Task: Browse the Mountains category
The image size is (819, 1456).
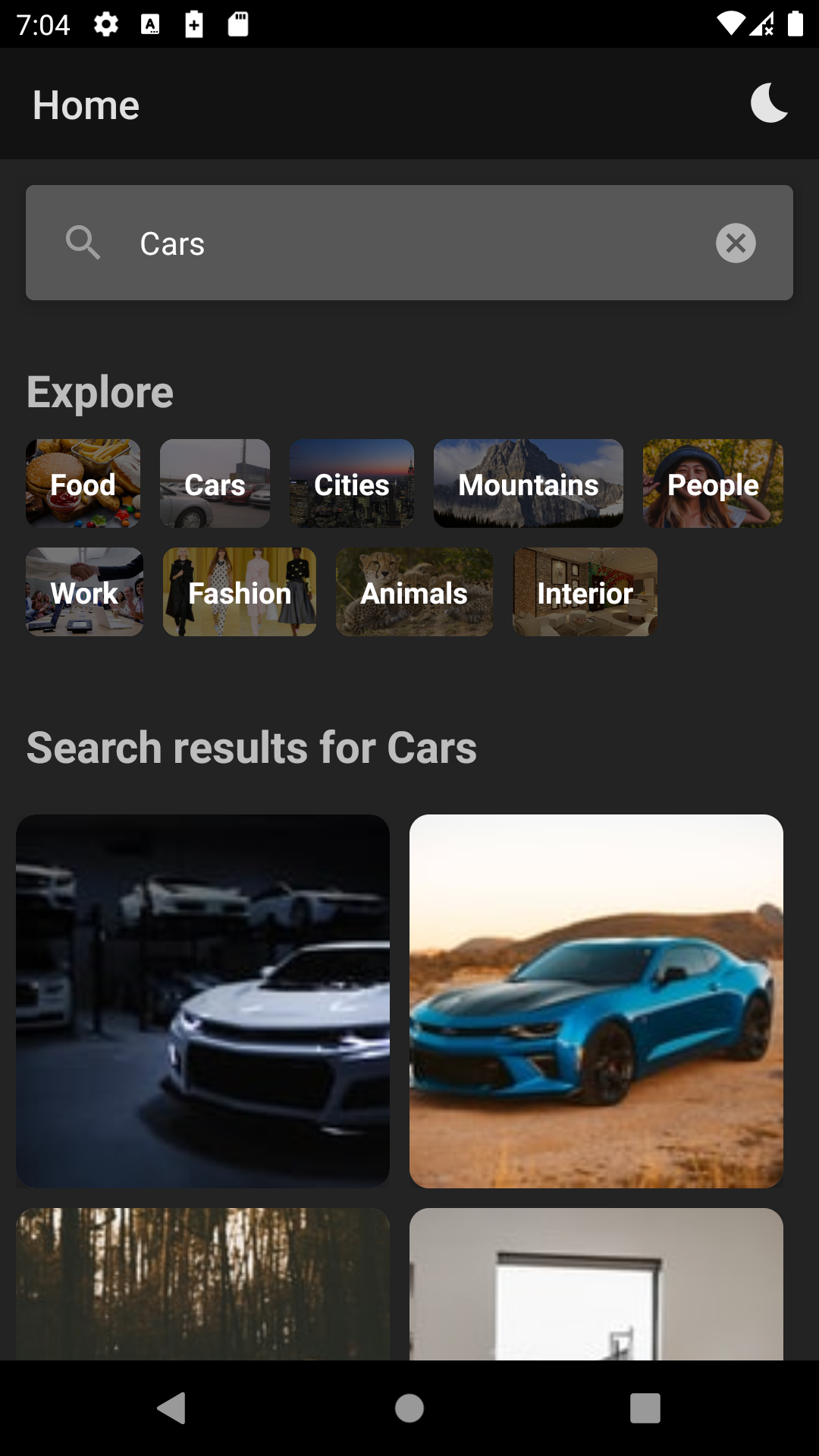Action: click(x=529, y=484)
